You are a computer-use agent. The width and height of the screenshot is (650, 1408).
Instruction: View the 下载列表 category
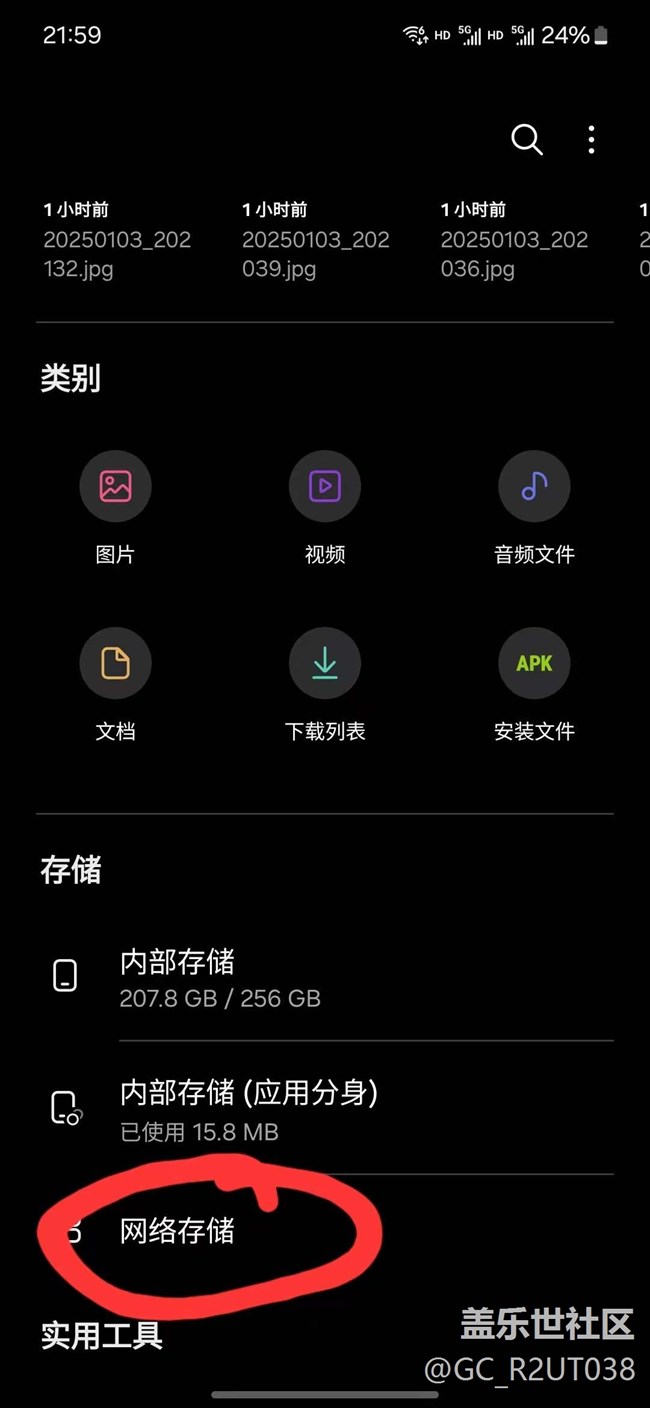tap(324, 685)
